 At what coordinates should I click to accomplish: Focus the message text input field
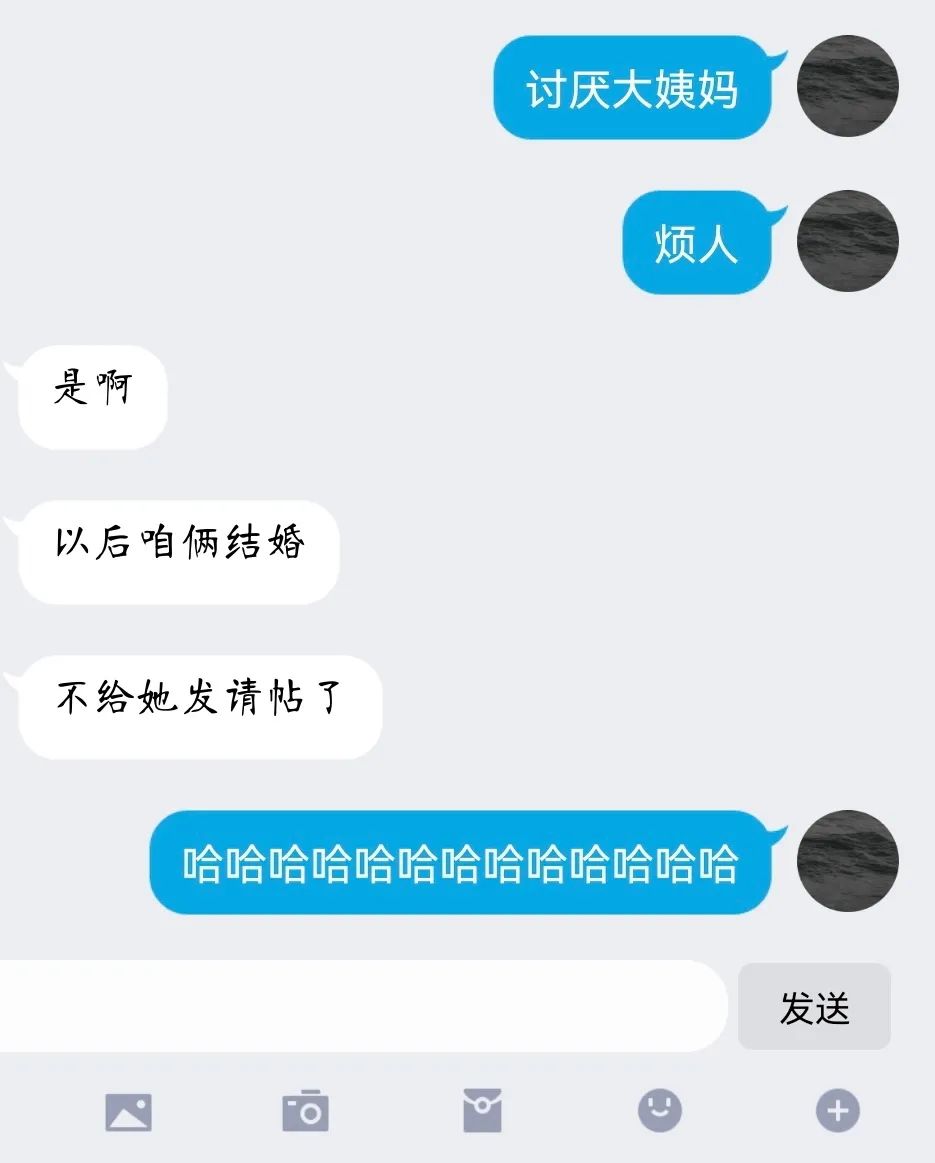(360, 1006)
